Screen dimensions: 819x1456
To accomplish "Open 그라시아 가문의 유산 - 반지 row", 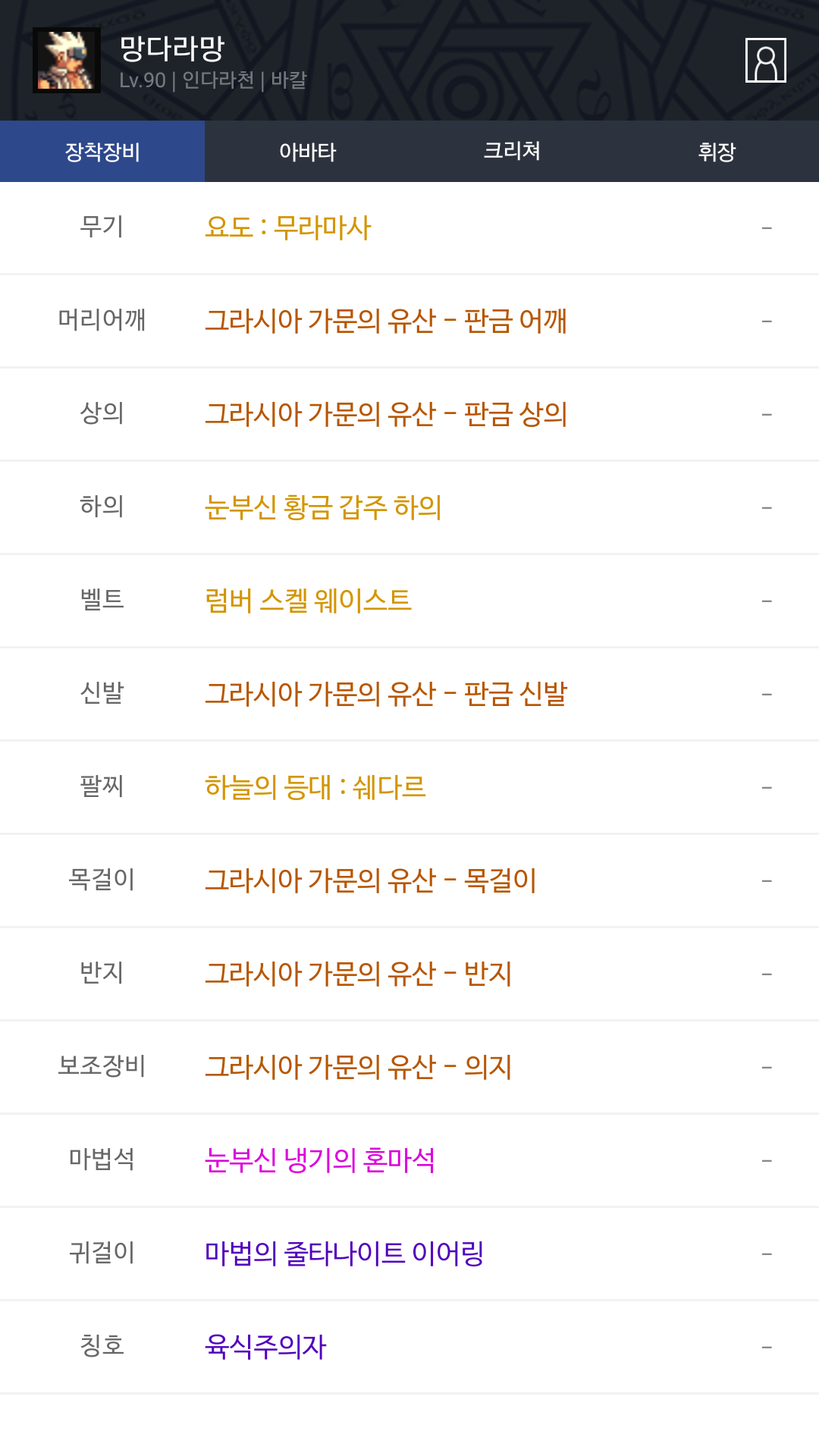I will [x=359, y=974].
